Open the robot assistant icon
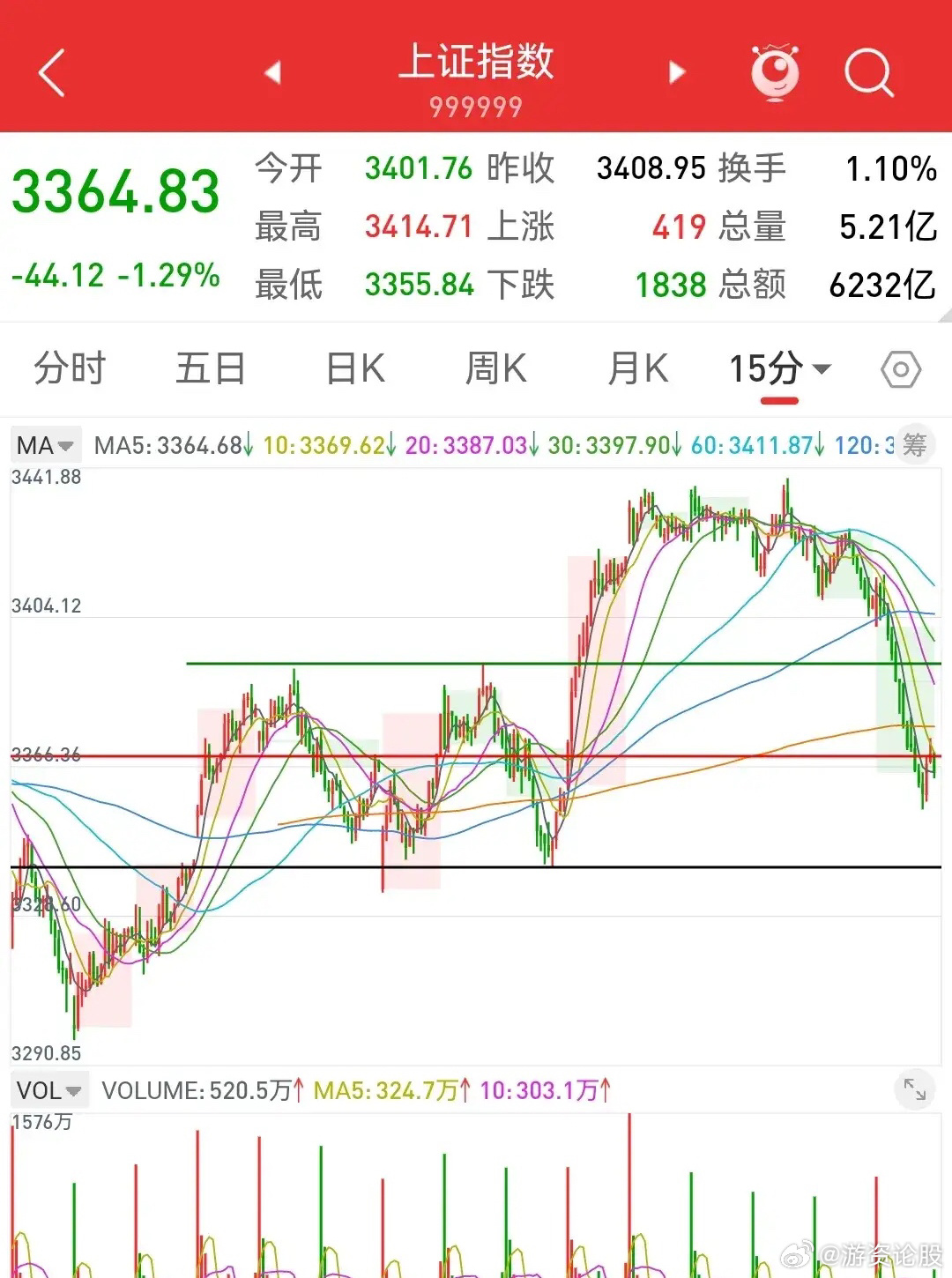The image size is (952, 1278). [x=775, y=72]
